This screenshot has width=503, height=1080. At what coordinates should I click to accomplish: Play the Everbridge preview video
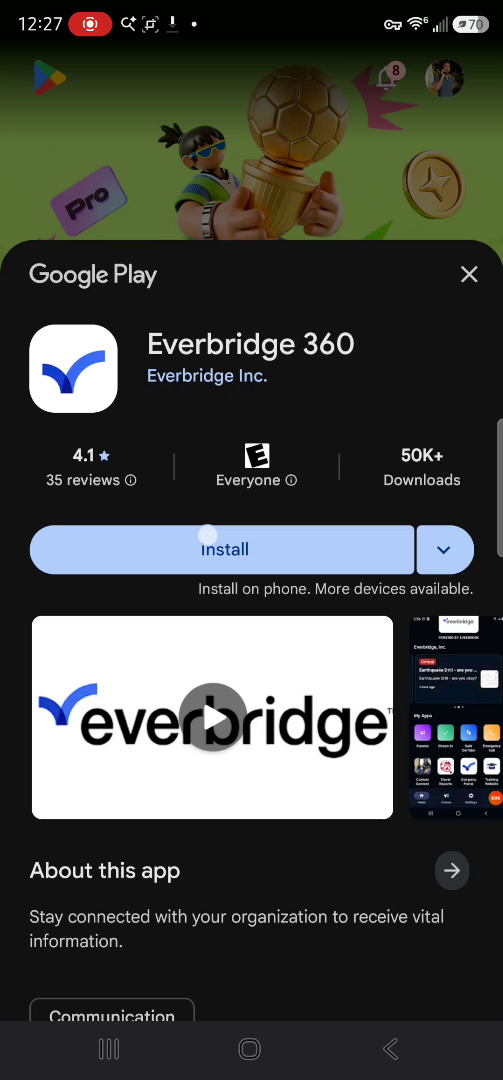(x=212, y=717)
